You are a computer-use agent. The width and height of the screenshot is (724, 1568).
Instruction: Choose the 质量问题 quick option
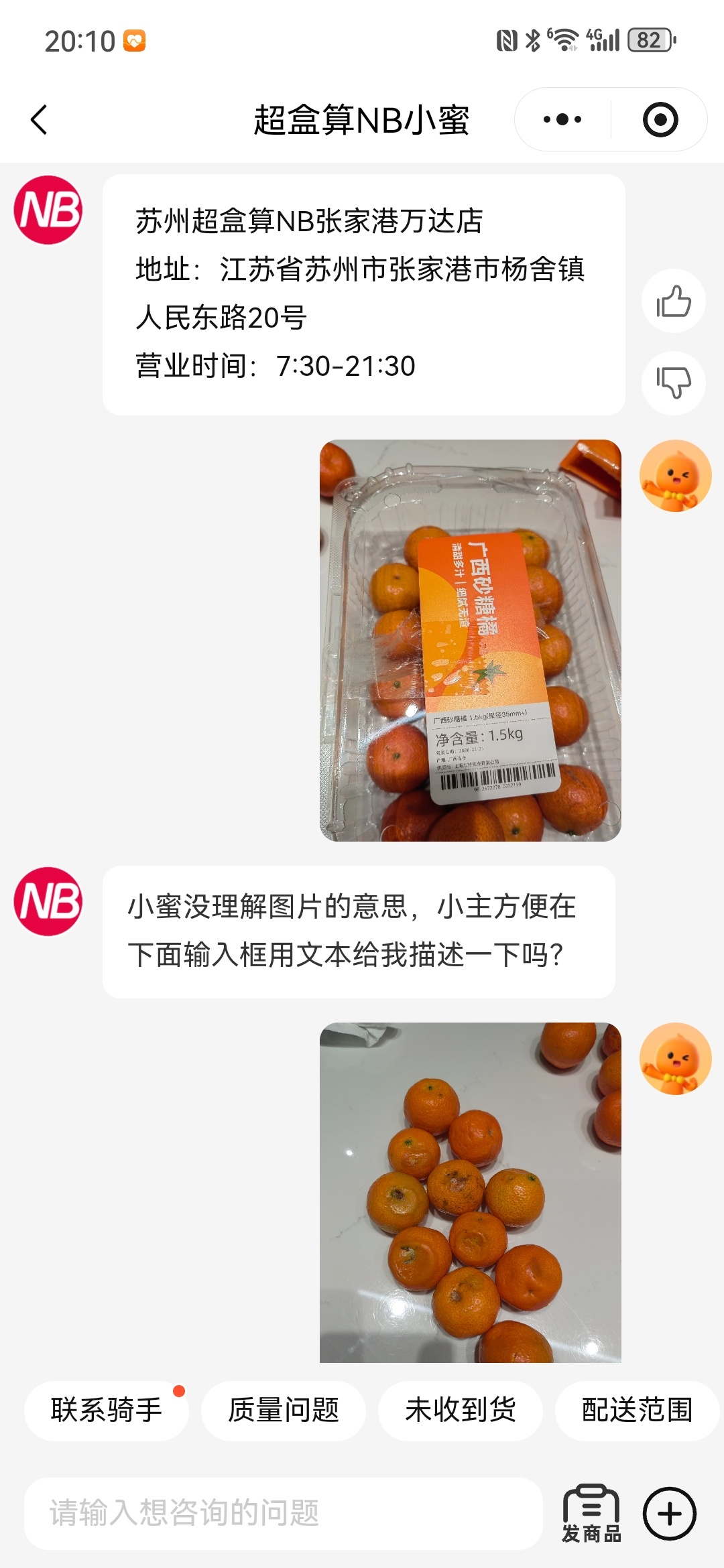pos(284,1410)
